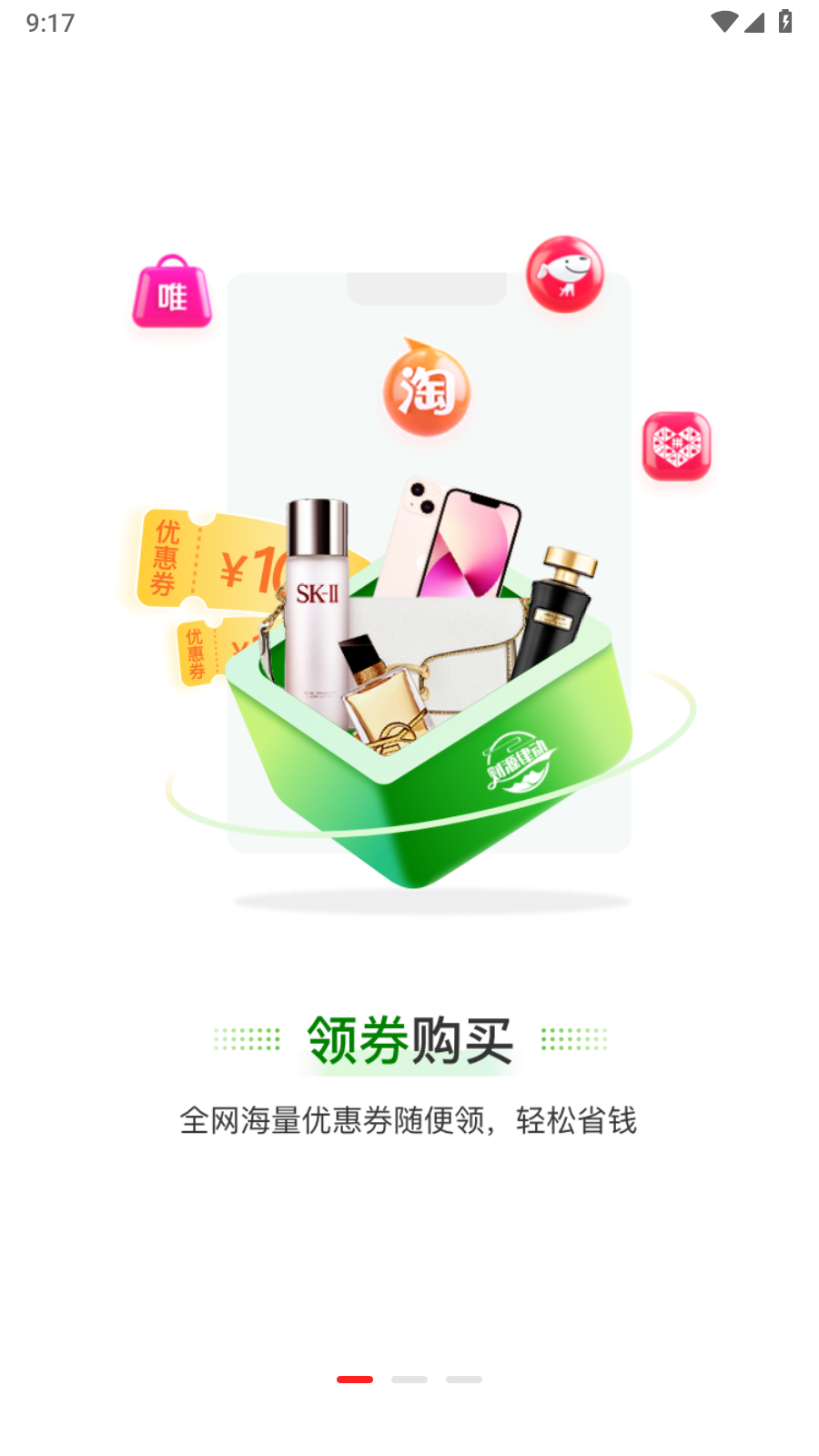Image resolution: width=819 pixels, height=1456 pixels.
Task: Select the first red page indicator
Action: [x=355, y=1380]
